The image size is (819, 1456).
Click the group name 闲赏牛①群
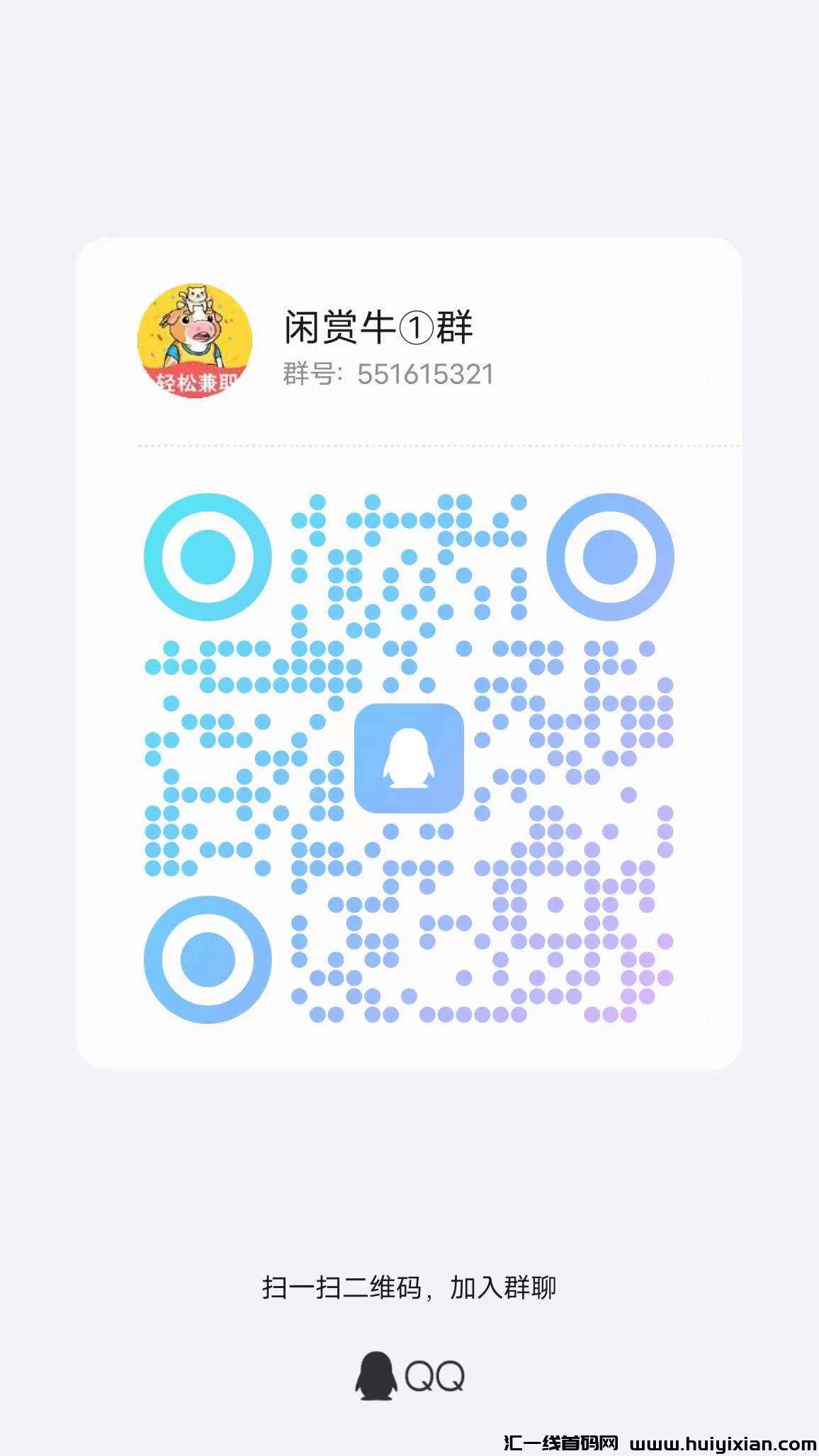pos(379,325)
